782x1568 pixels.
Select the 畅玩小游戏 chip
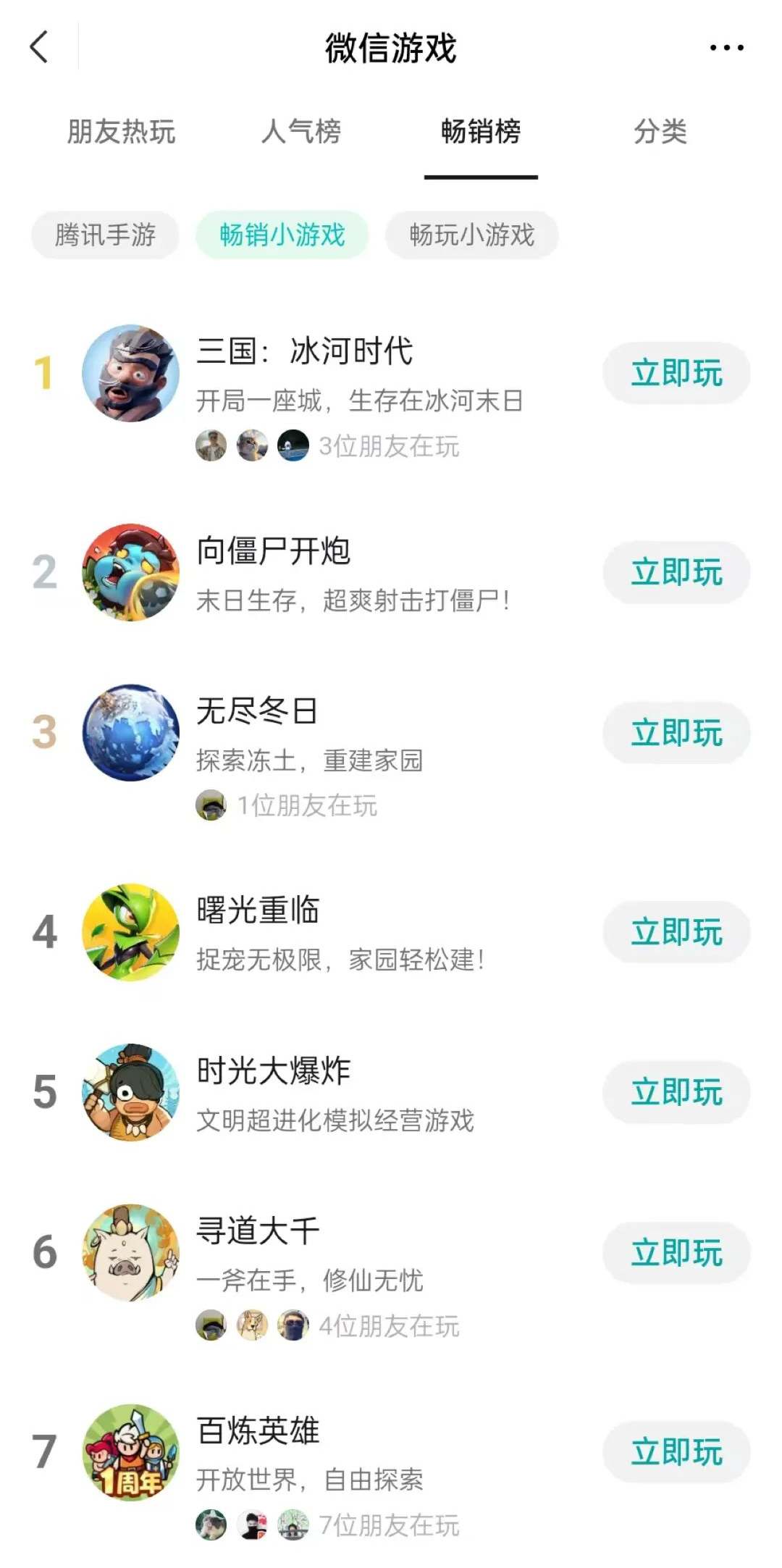point(471,235)
